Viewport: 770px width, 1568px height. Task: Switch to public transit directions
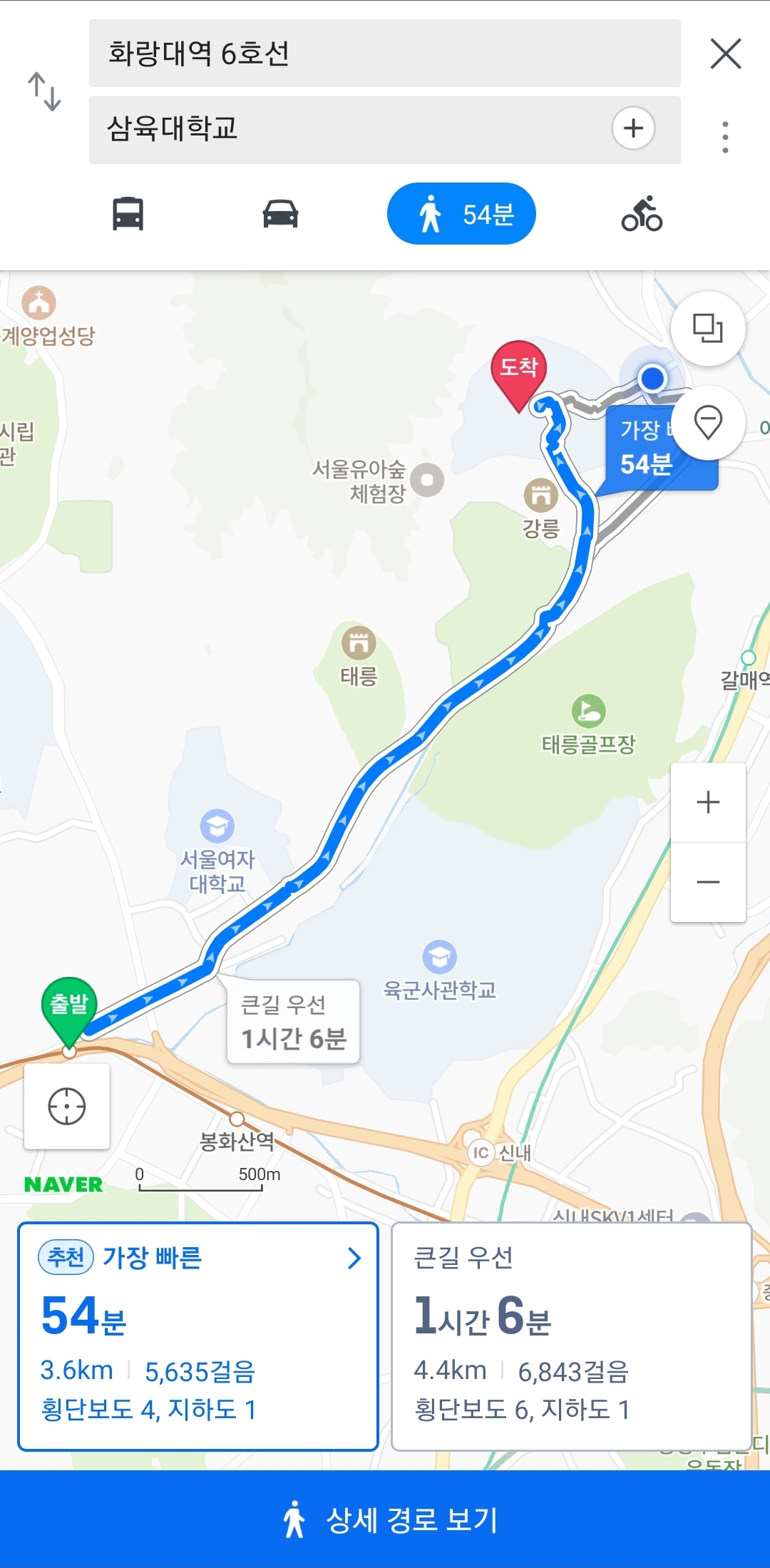tap(128, 214)
